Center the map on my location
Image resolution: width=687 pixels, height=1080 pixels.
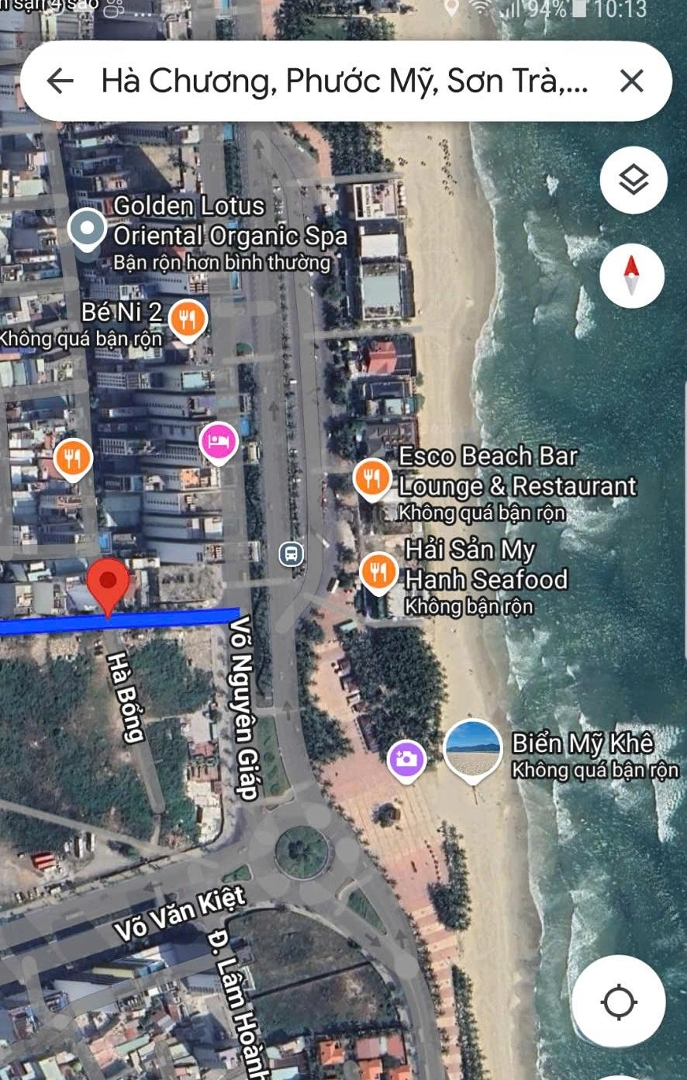pos(618,1001)
